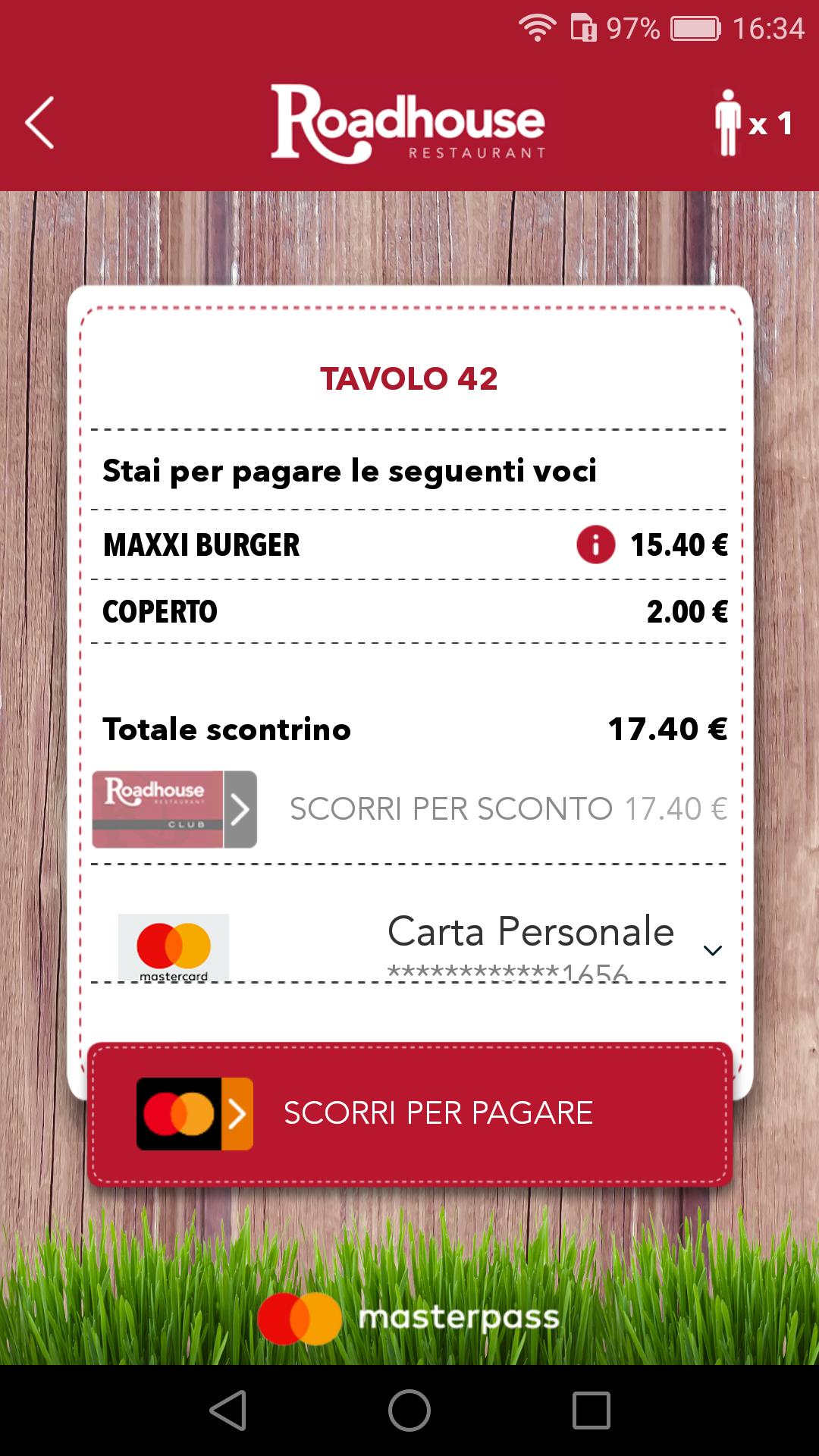Tap the system home button
The height and width of the screenshot is (1456, 819).
409,1410
